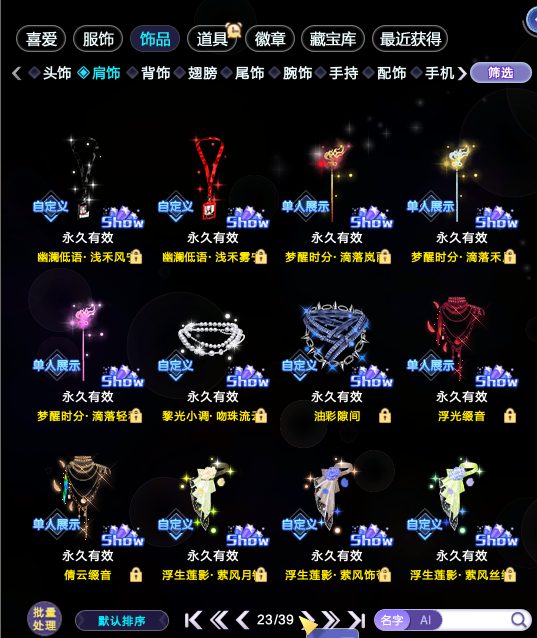
Task: Show more subcategories with the right arrow after 手机
Action: click(x=462, y=73)
